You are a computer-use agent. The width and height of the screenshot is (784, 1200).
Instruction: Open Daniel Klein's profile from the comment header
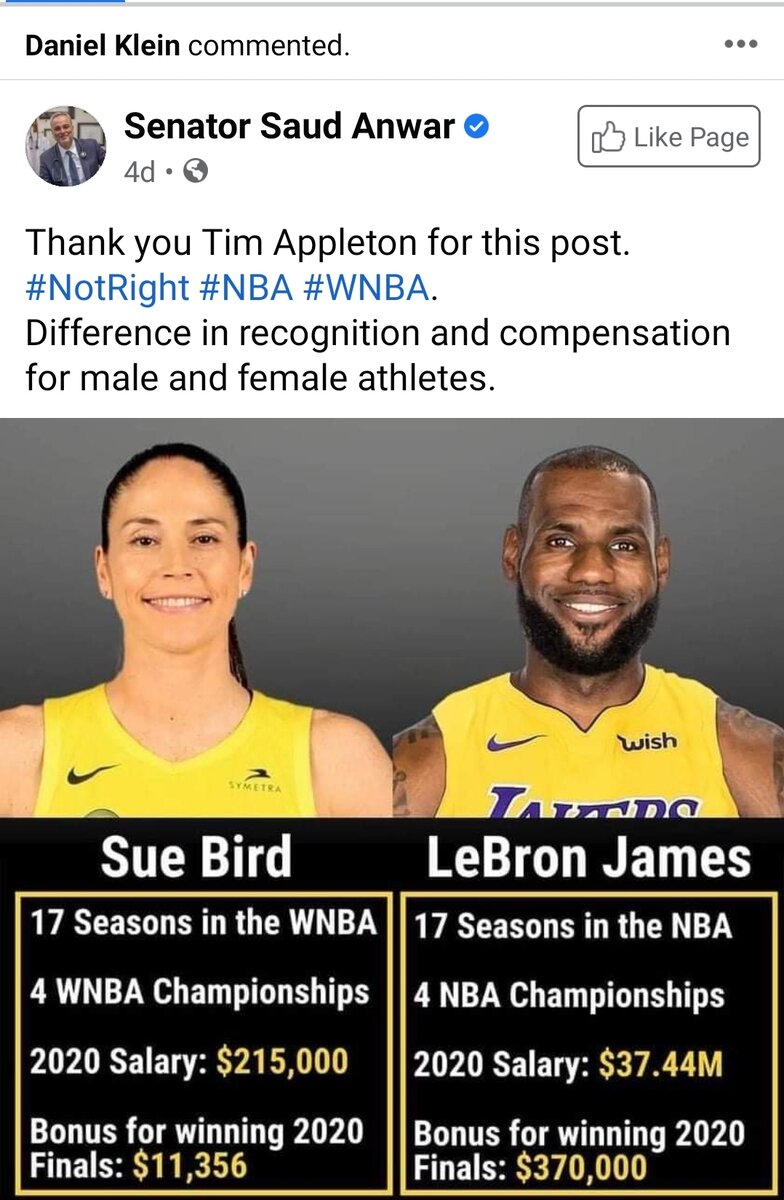(103, 45)
